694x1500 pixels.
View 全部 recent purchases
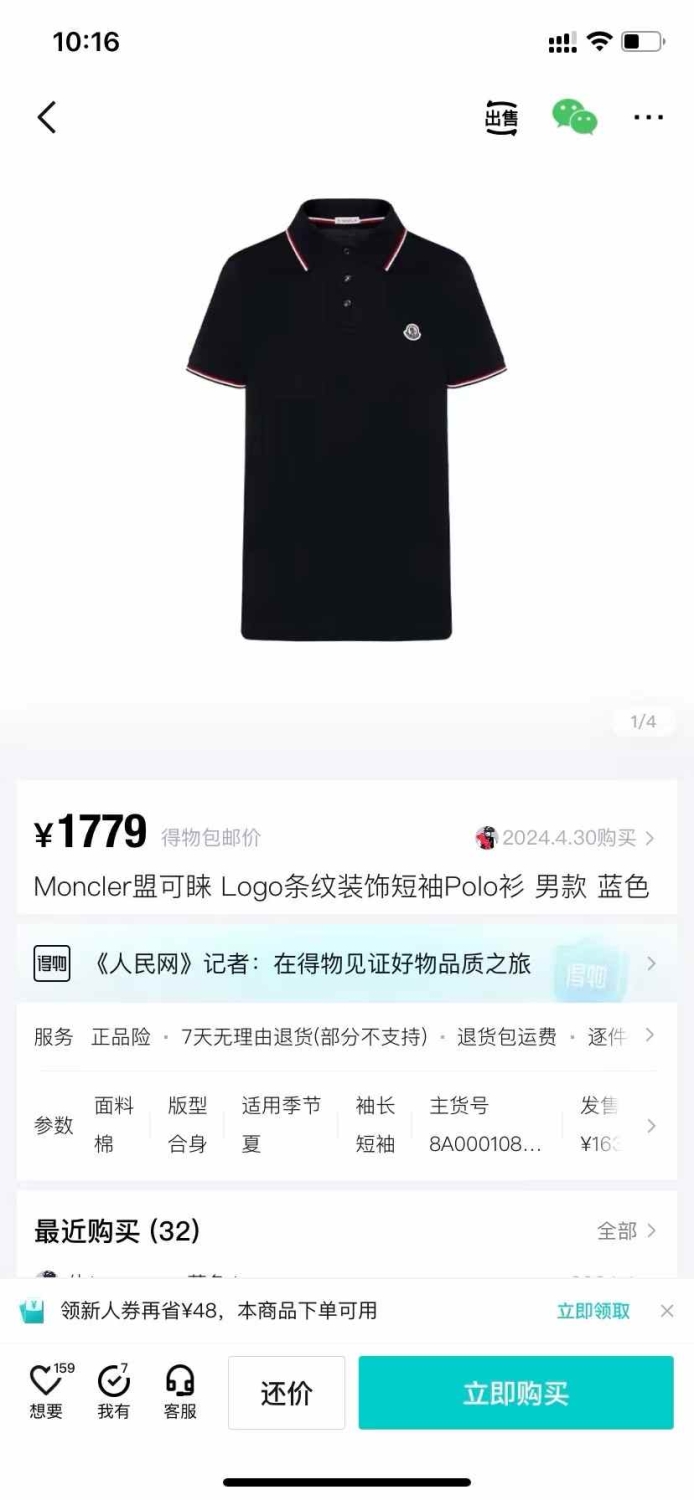click(627, 1231)
